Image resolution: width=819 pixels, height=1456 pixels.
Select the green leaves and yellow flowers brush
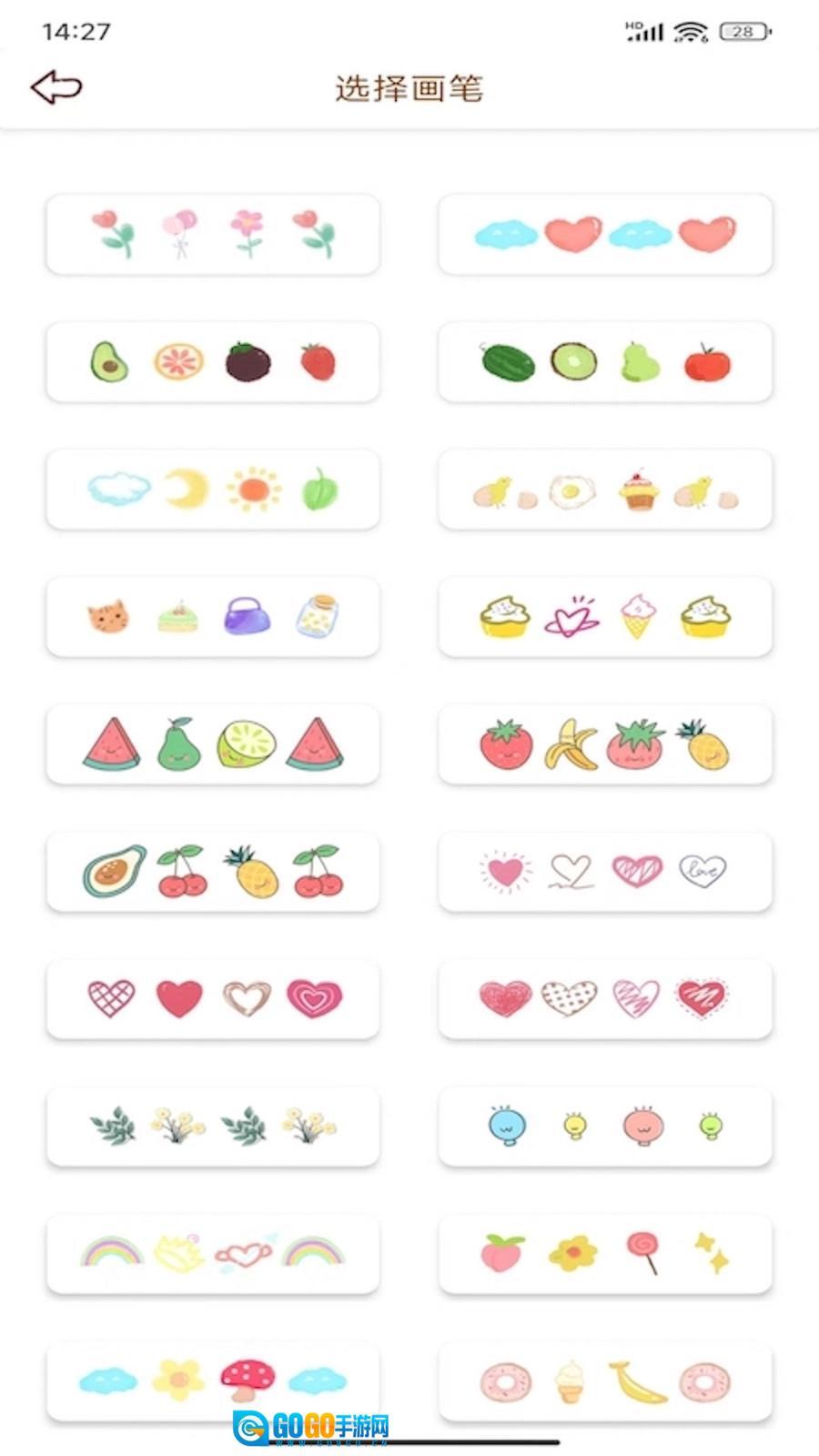click(x=213, y=1127)
